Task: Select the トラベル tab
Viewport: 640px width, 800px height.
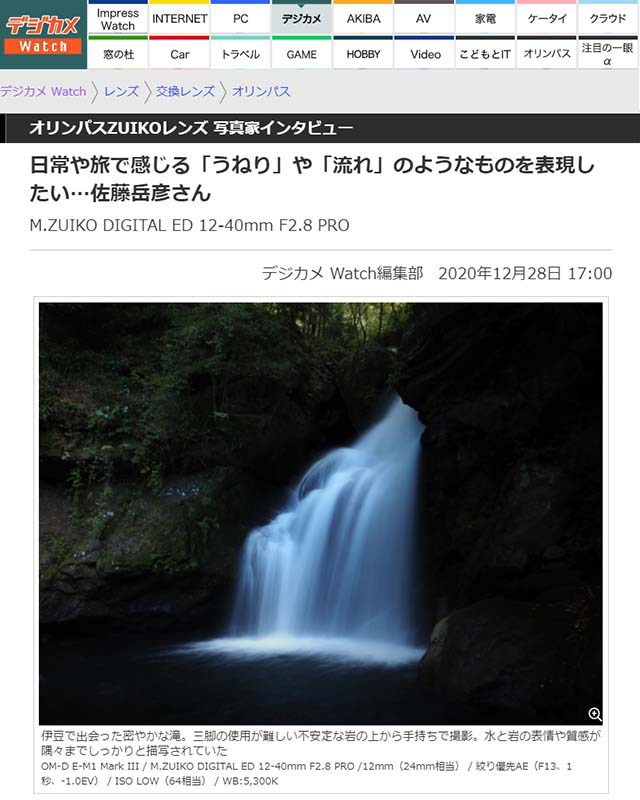Action: pos(240,54)
